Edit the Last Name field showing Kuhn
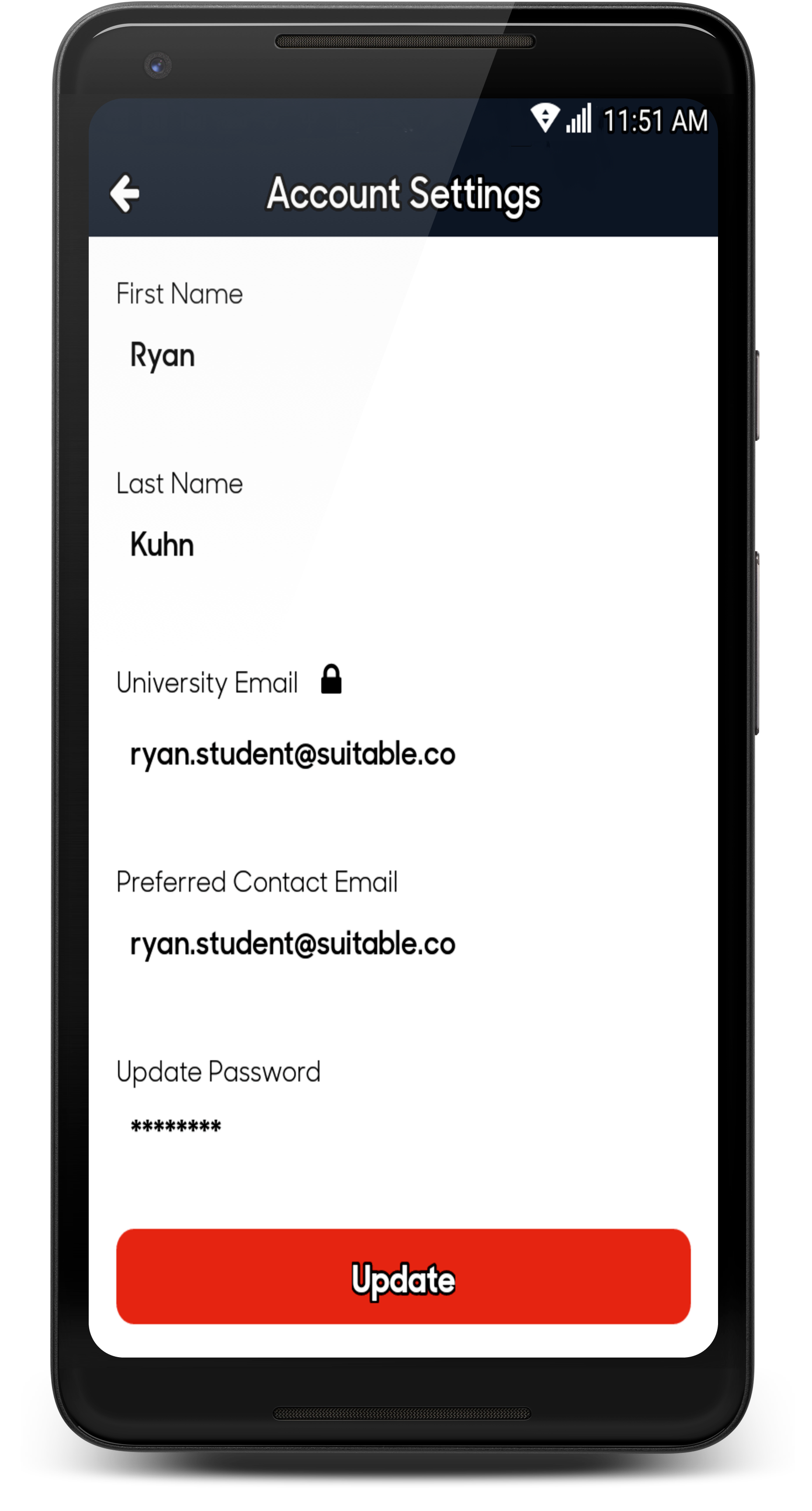Viewport: 812px width, 1511px height. (x=403, y=545)
